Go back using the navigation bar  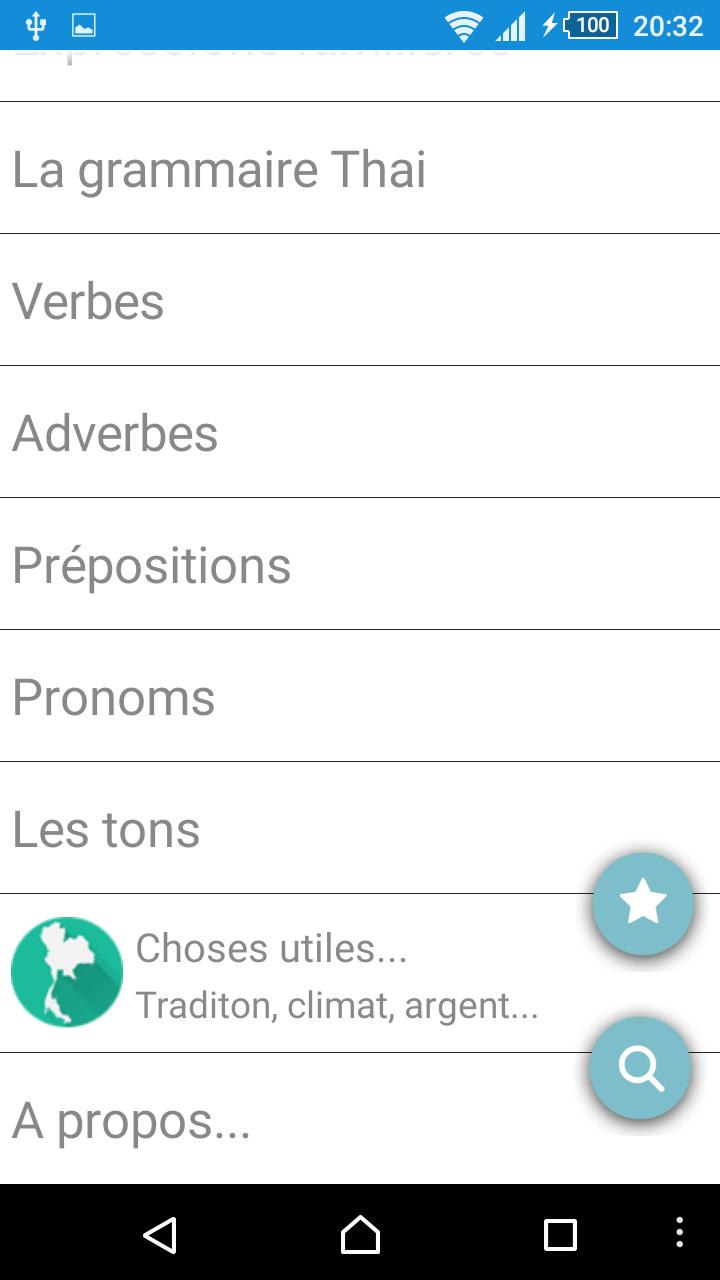[160, 1234]
